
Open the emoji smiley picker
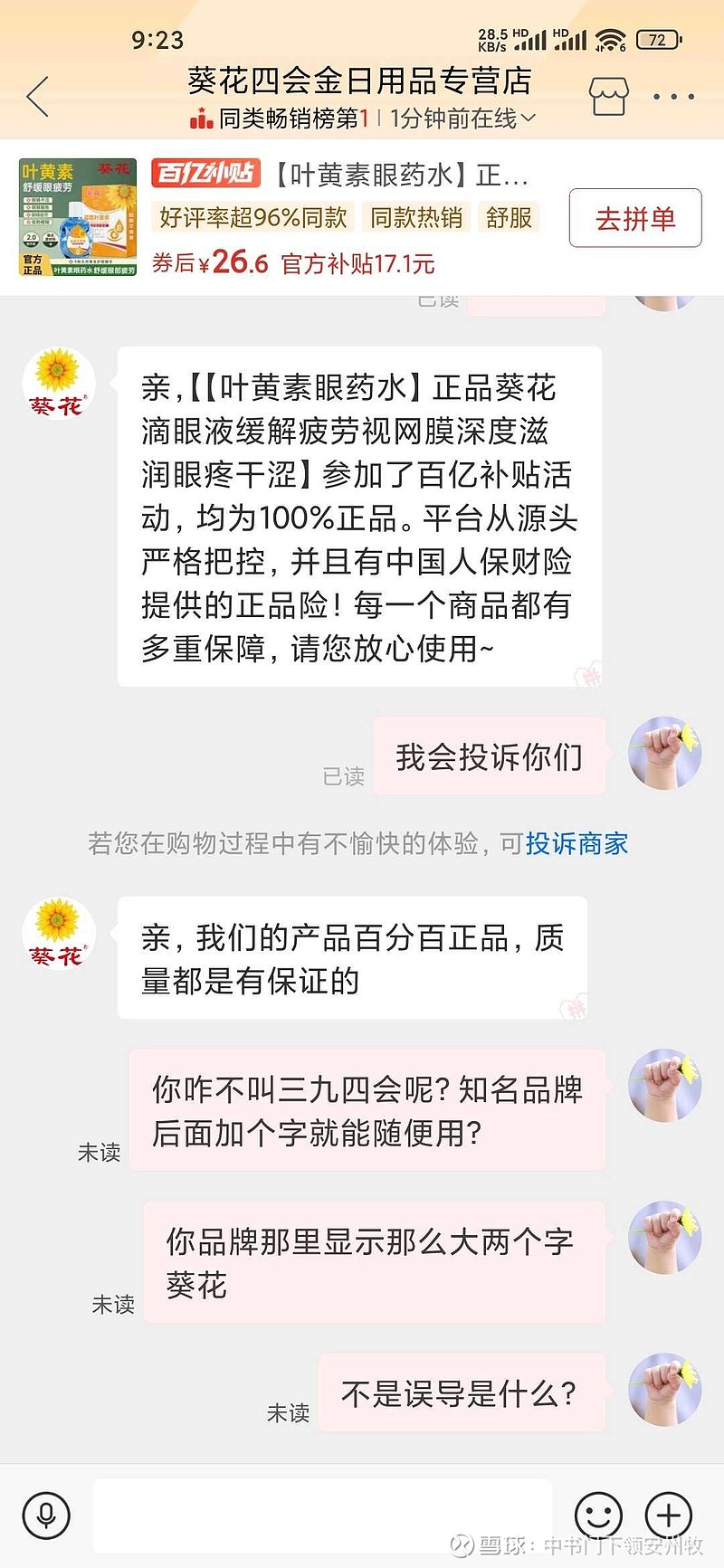click(598, 1516)
